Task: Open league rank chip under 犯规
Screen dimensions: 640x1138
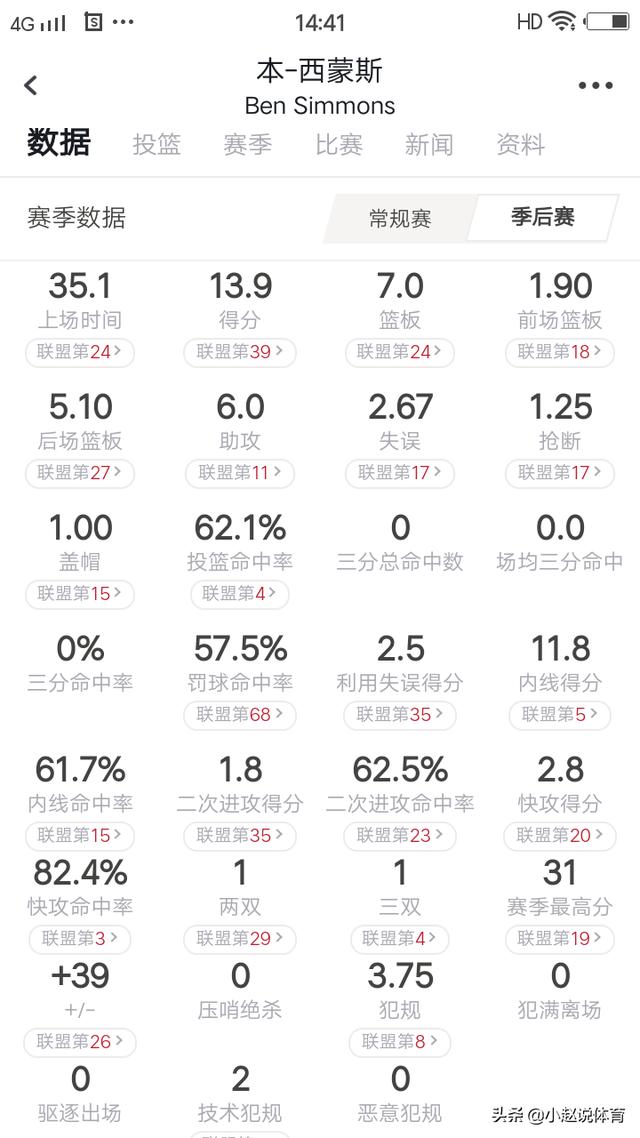Action: [x=400, y=1042]
